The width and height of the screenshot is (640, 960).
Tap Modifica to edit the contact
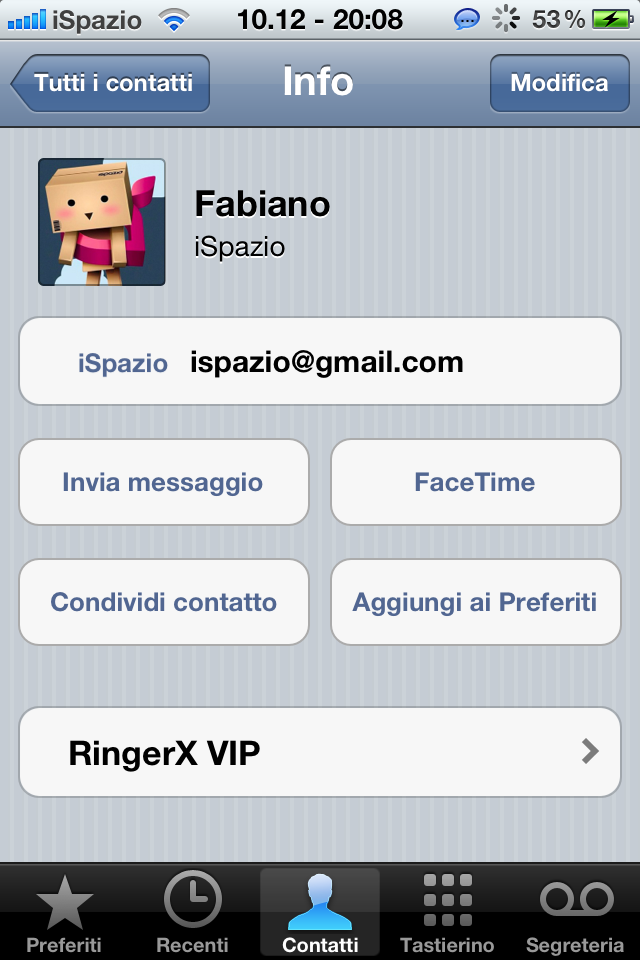click(558, 83)
